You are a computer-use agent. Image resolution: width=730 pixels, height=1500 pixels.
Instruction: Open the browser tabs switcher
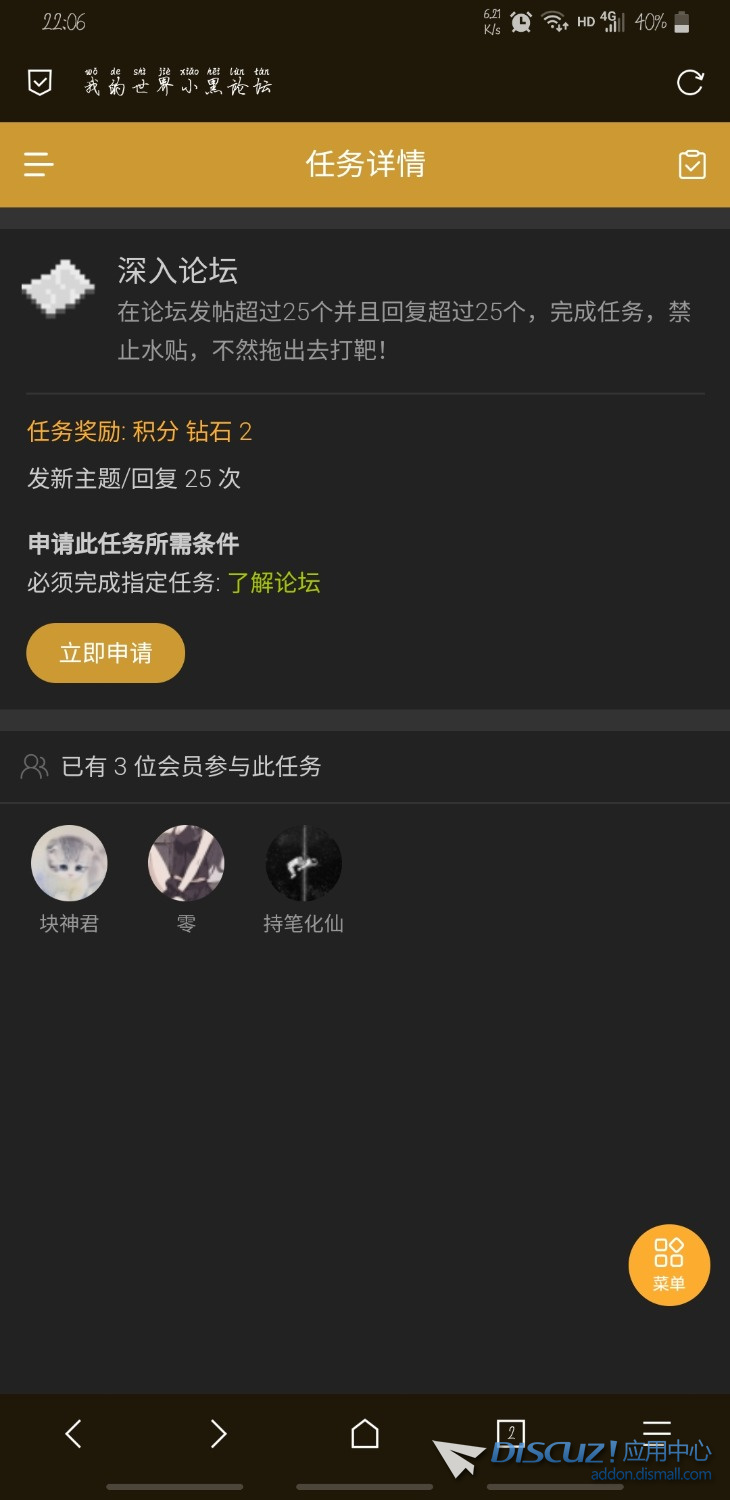511,1434
